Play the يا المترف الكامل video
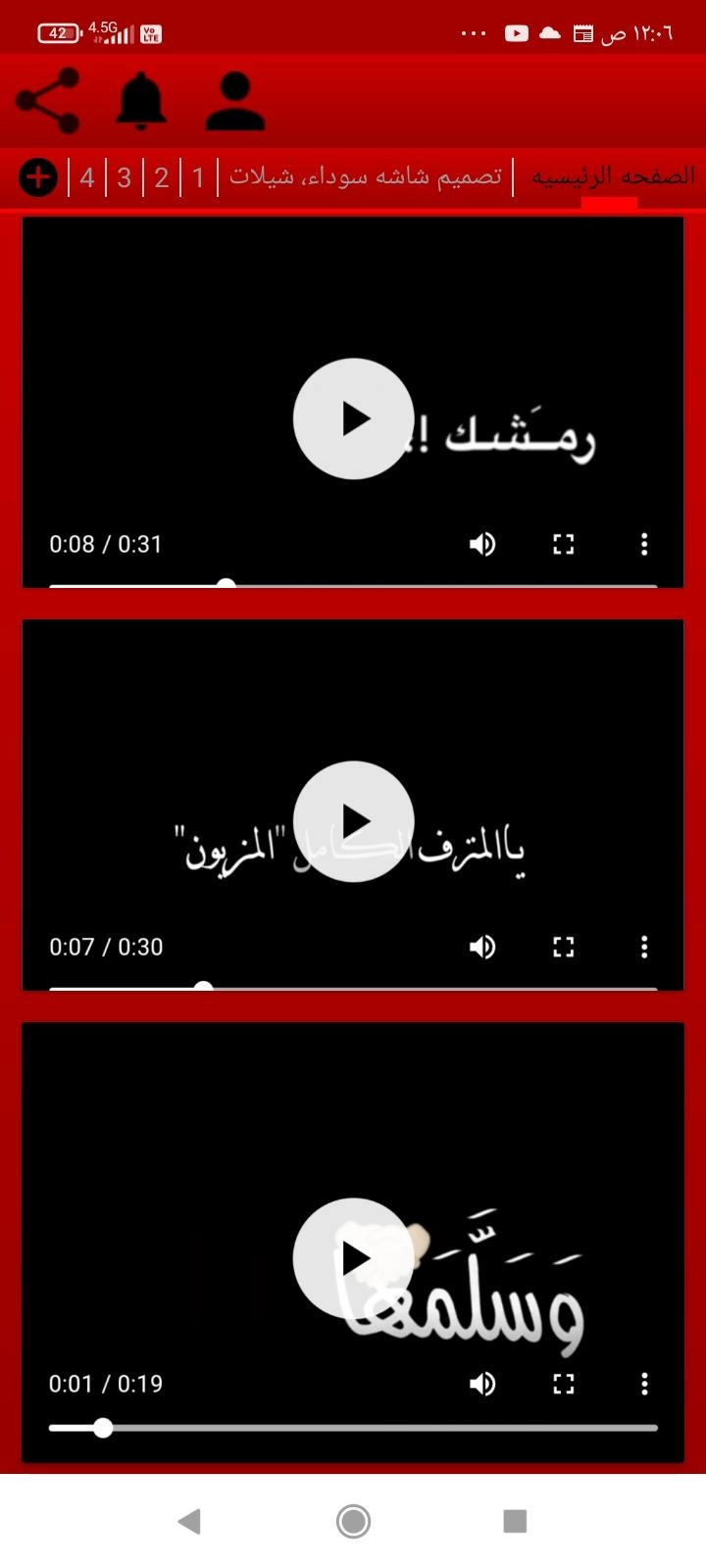This screenshot has height=1568, width=706. coord(353,821)
